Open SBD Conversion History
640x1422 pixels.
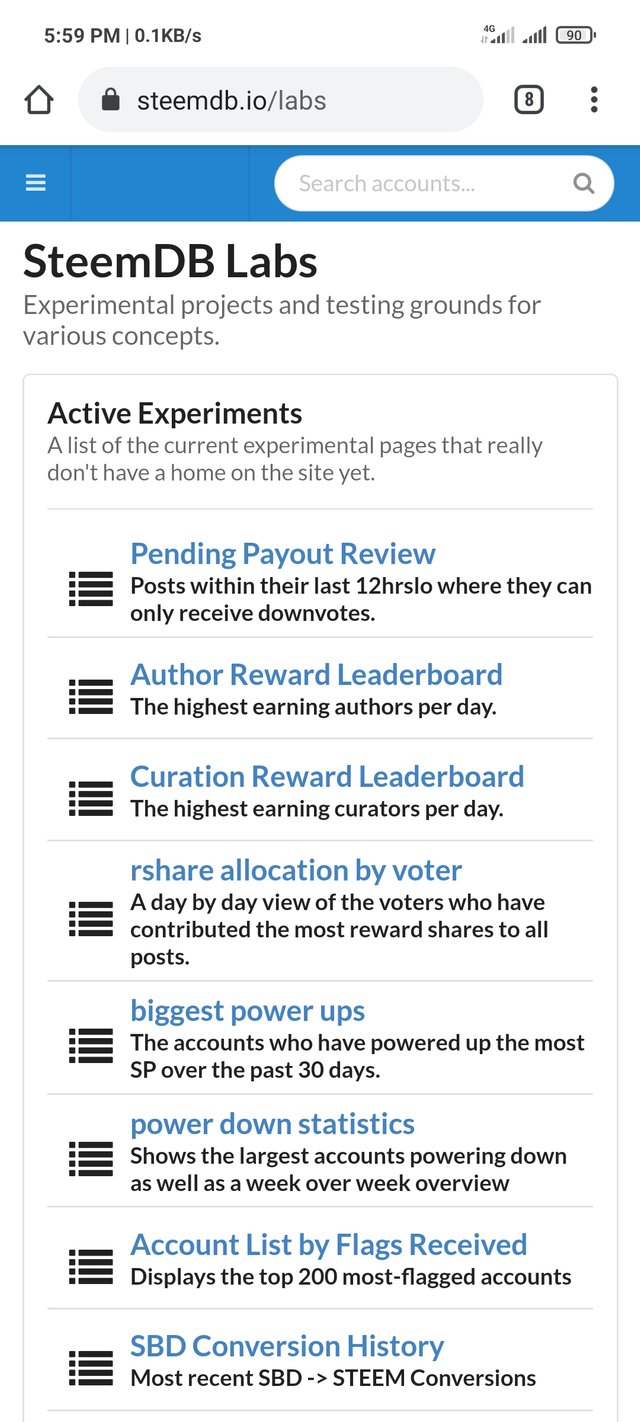(x=287, y=1346)
